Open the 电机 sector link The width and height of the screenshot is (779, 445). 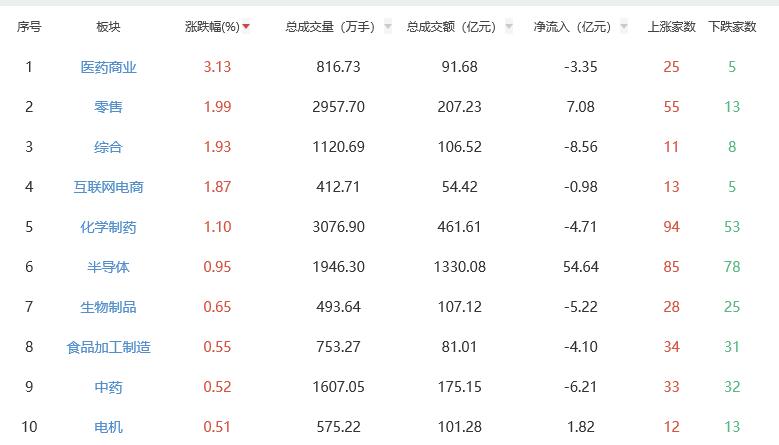108,427
